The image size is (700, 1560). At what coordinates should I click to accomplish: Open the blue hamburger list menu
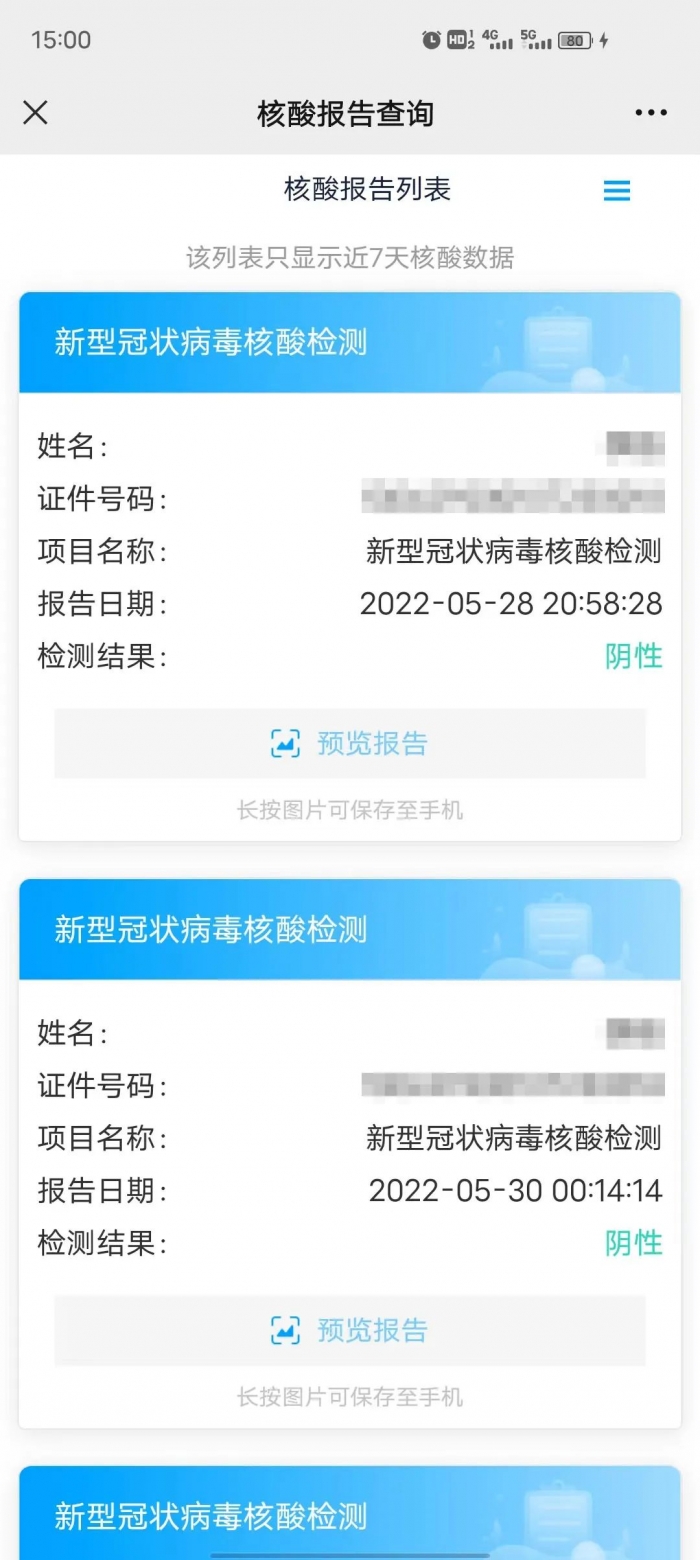[x=617, y=190]
